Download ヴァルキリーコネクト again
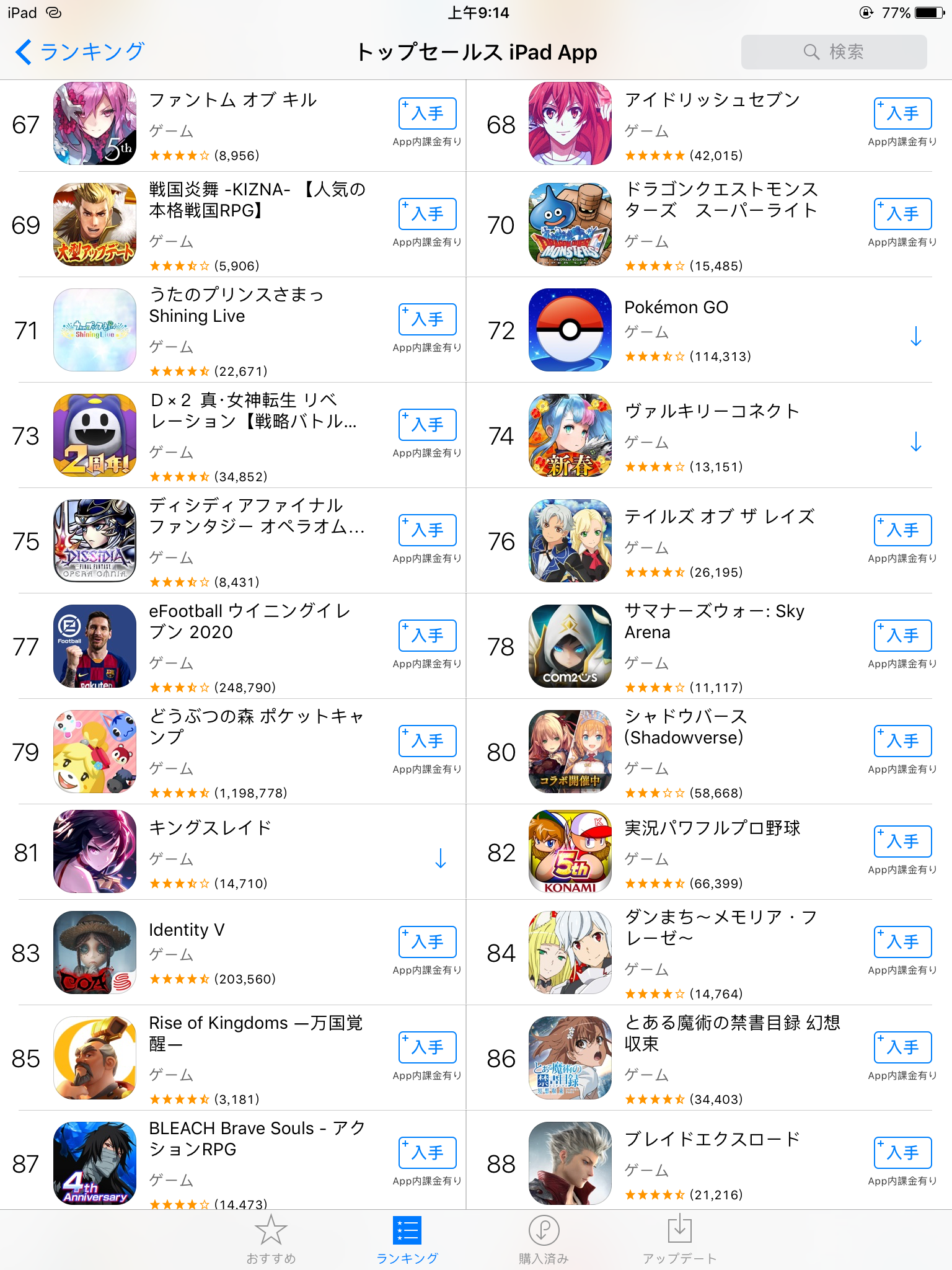This screenshot has height=1270, width=952. (x=915, y=442)
